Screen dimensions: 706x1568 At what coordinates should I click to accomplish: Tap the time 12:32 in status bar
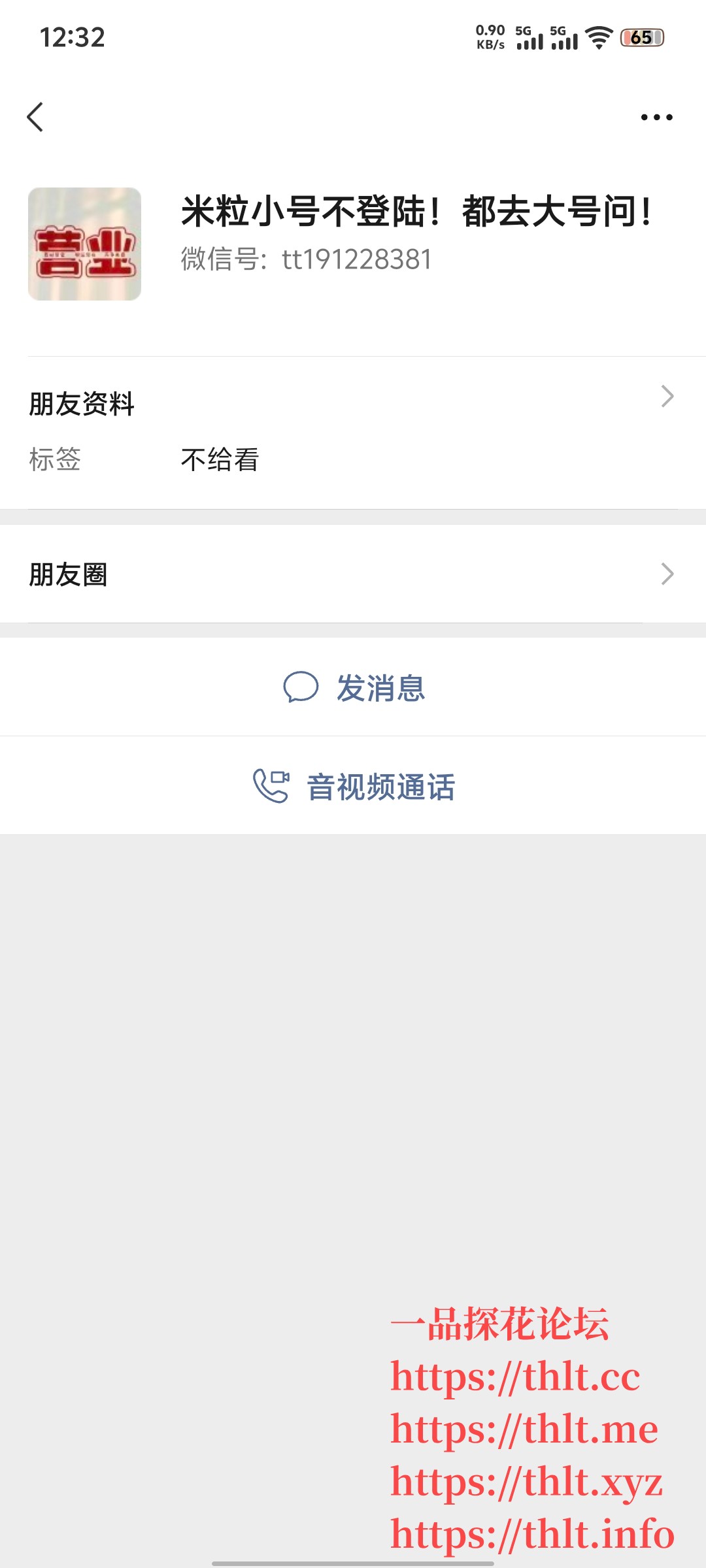pyautogui.click(x=72, y=37)
